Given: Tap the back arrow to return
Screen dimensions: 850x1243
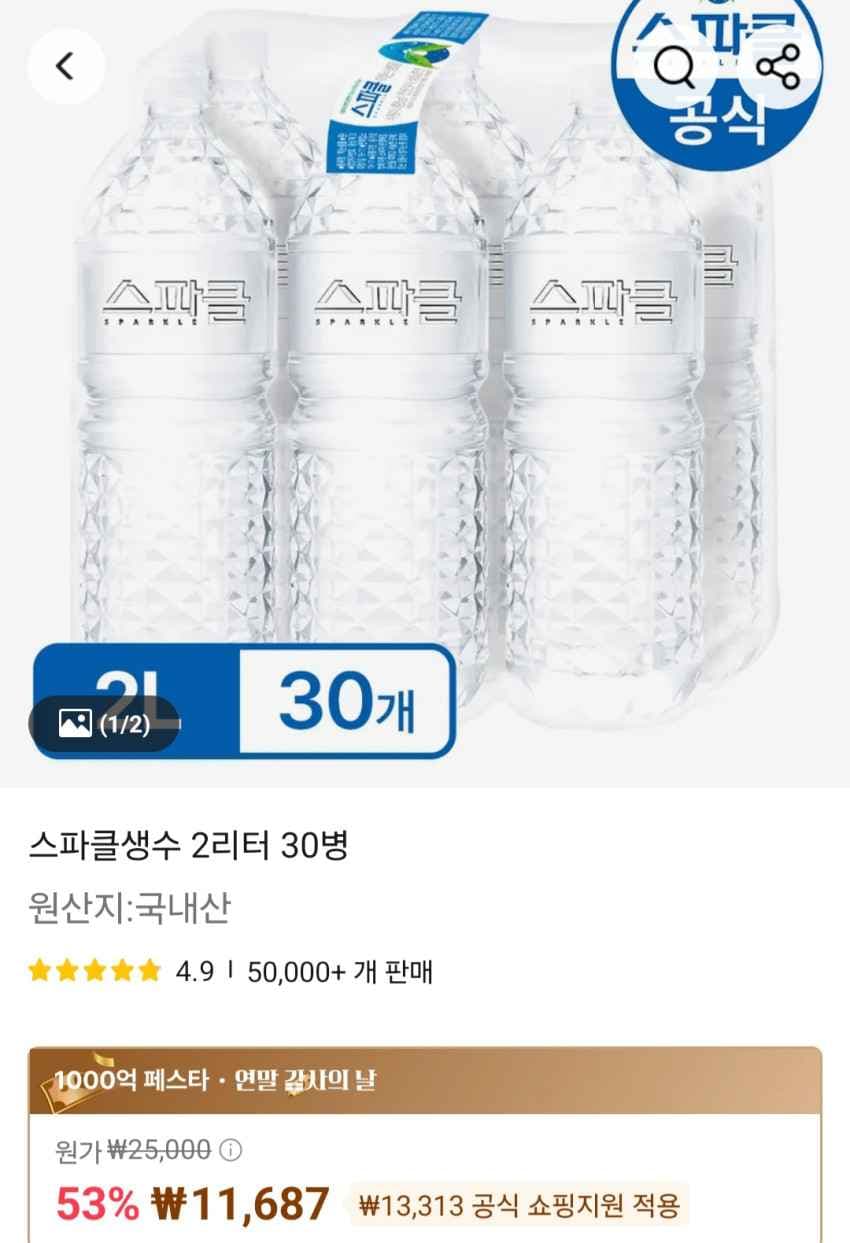Looking at the screenshot, I should 65,64.
